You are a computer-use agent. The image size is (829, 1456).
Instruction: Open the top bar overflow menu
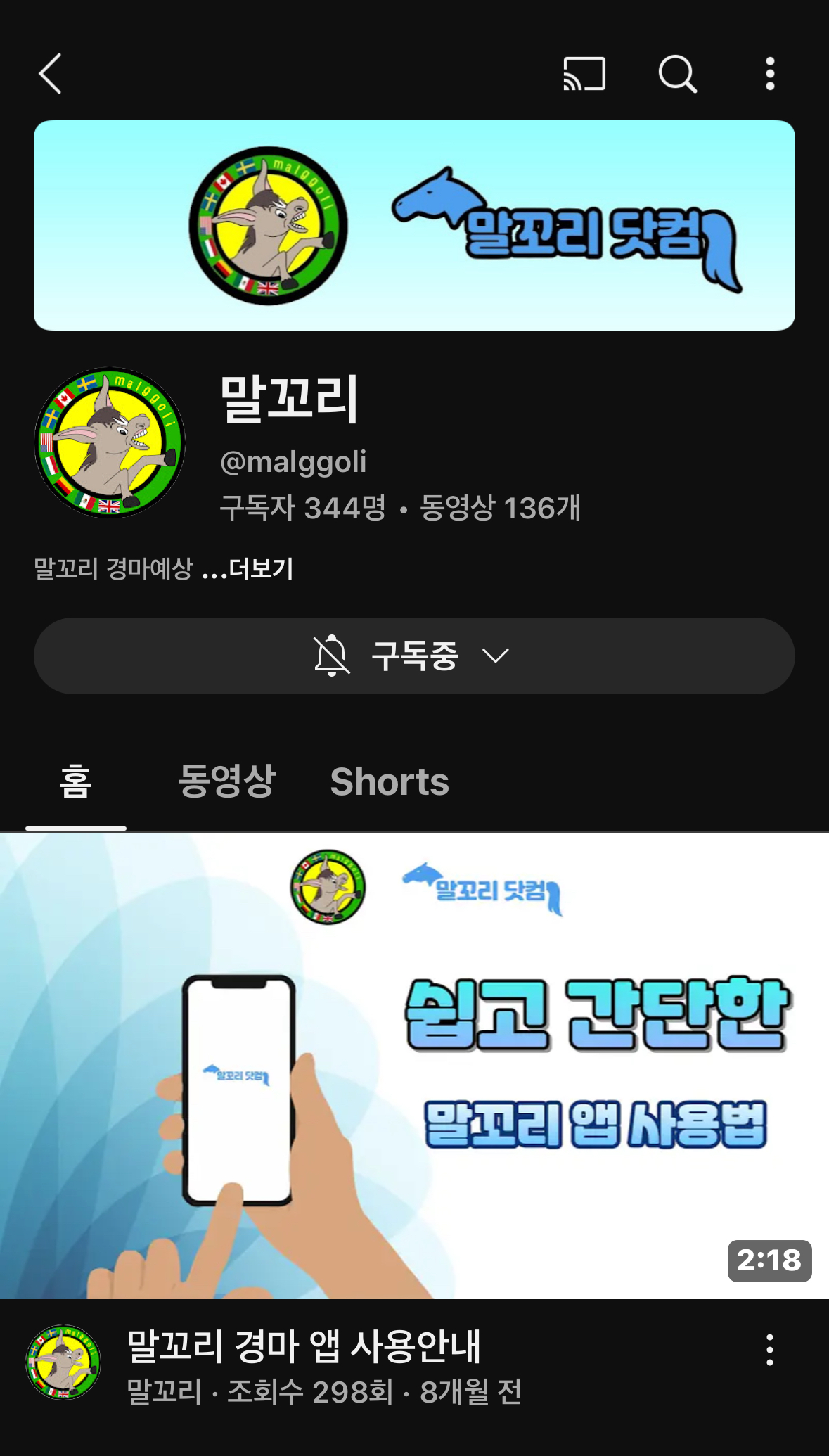point(770,74)
